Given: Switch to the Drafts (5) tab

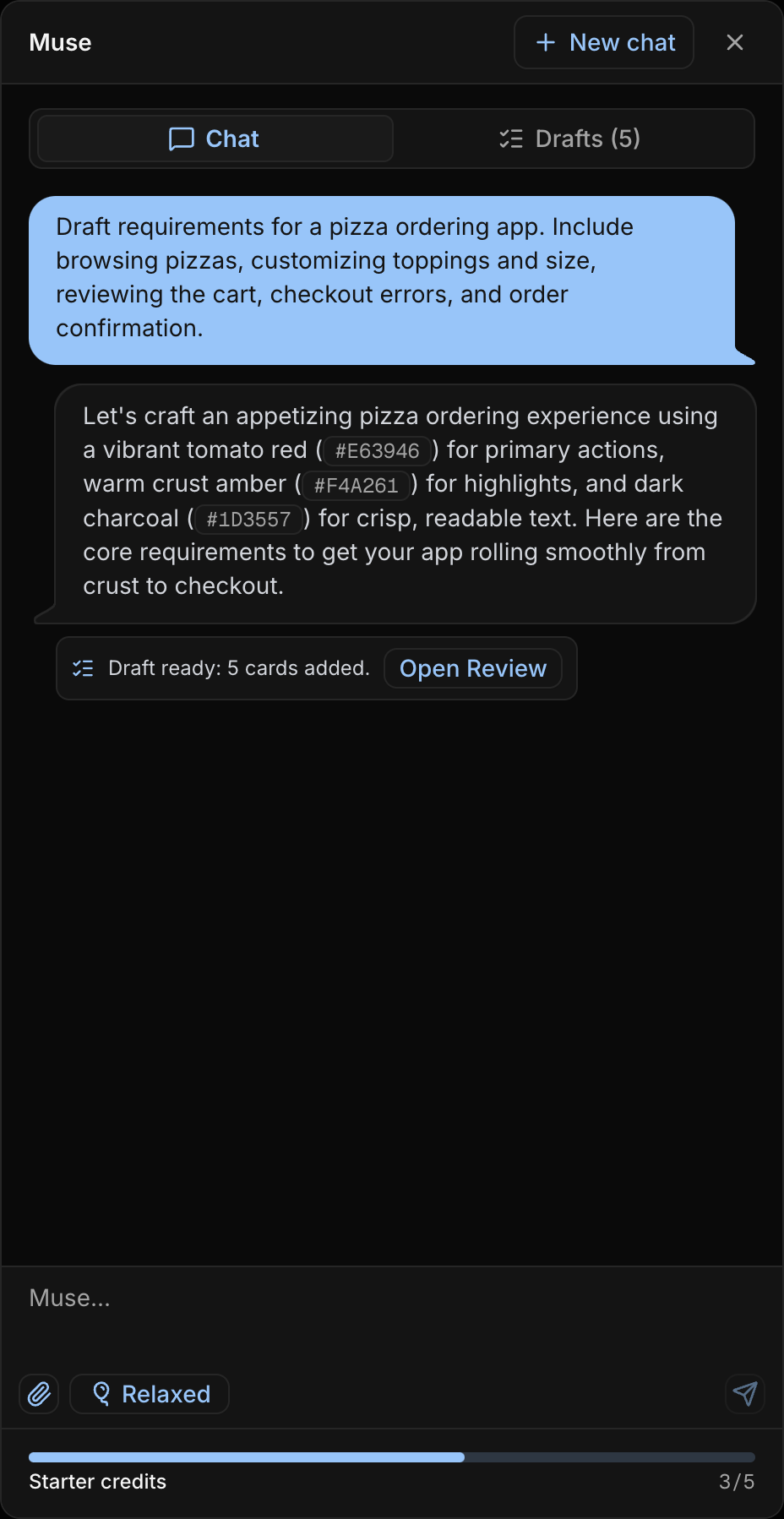Looking at the screenshot, I should pos(570,139).
